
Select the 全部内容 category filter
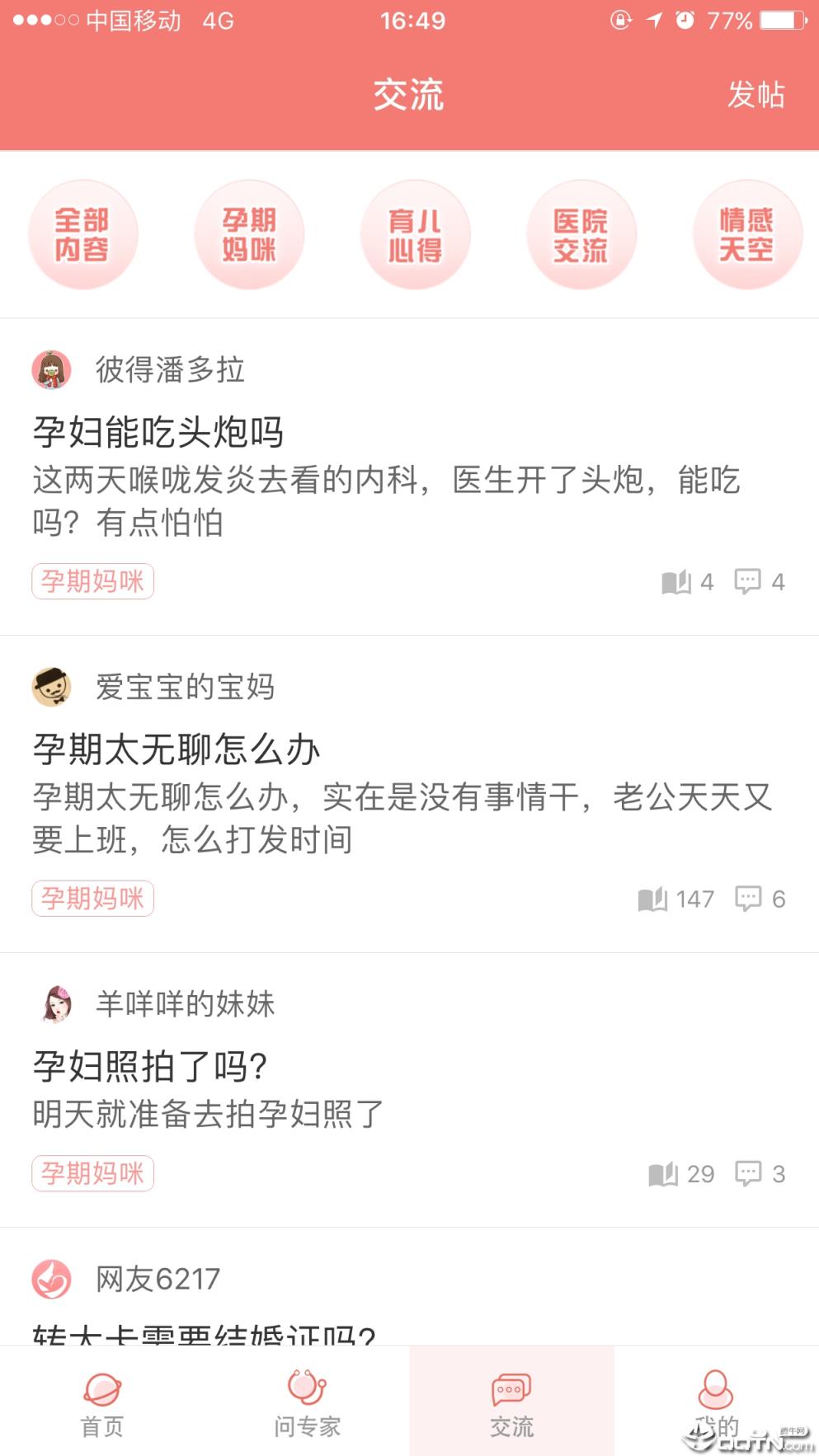82,233
